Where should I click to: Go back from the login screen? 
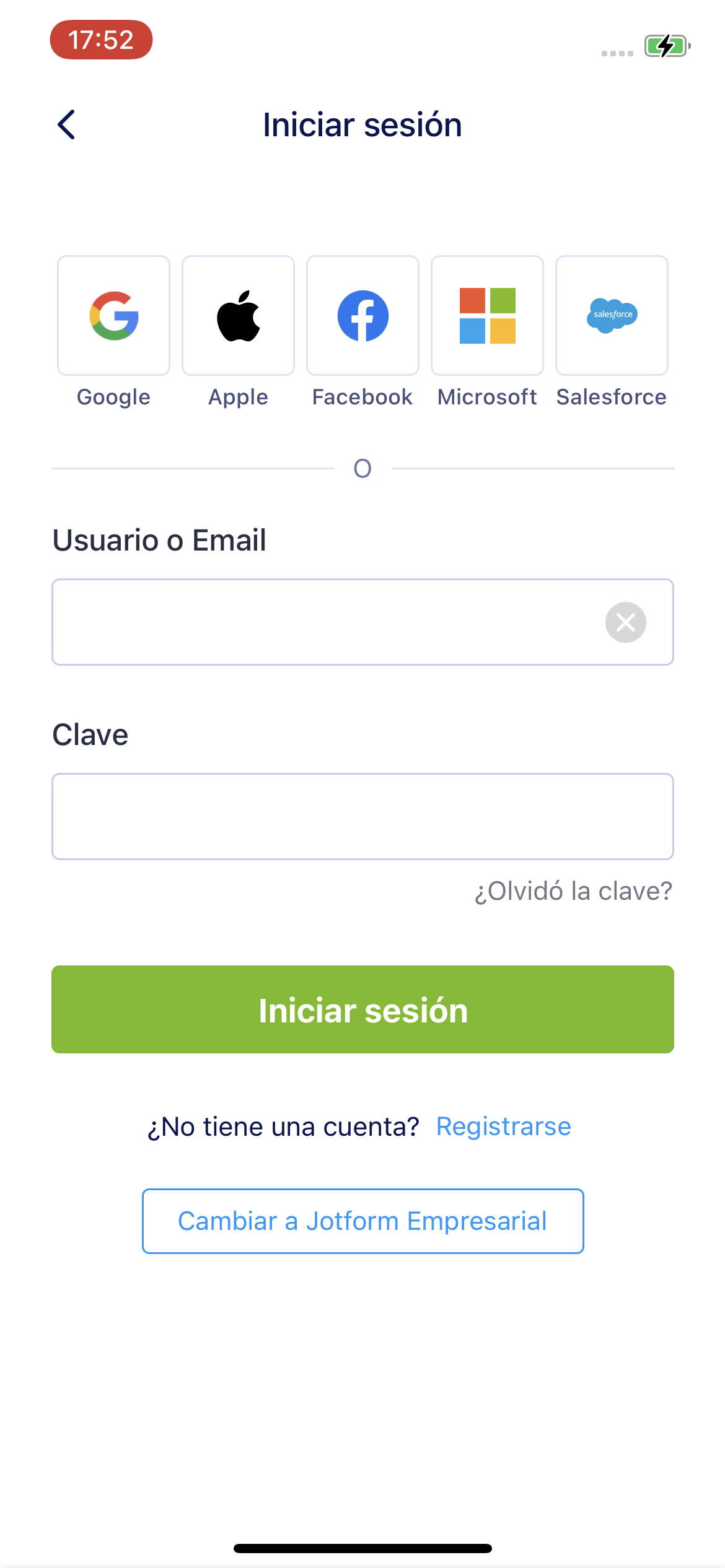pyautogui.click(x=67, y=125)
